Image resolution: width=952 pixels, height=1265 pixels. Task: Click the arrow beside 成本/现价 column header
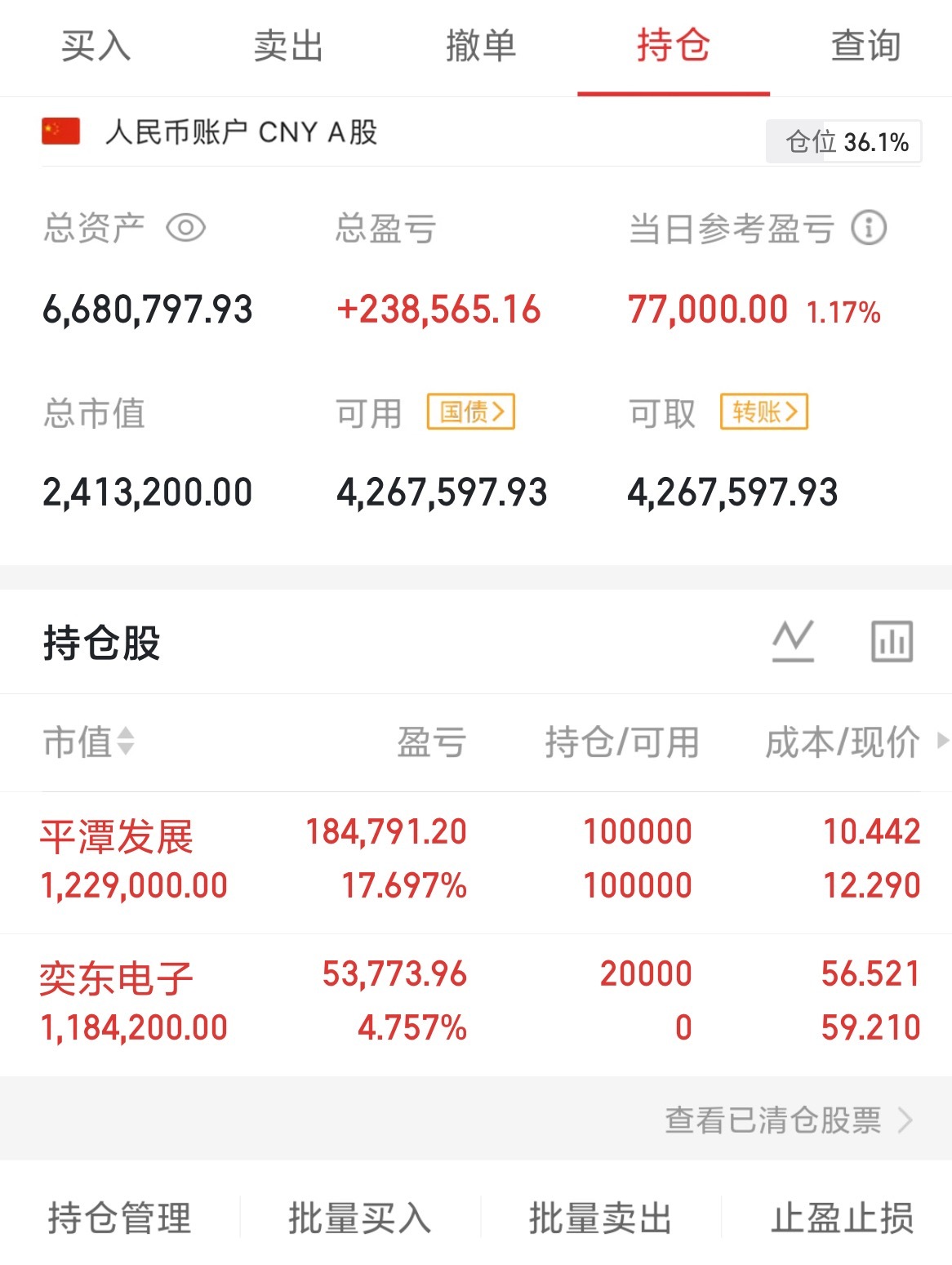(940, 743)
